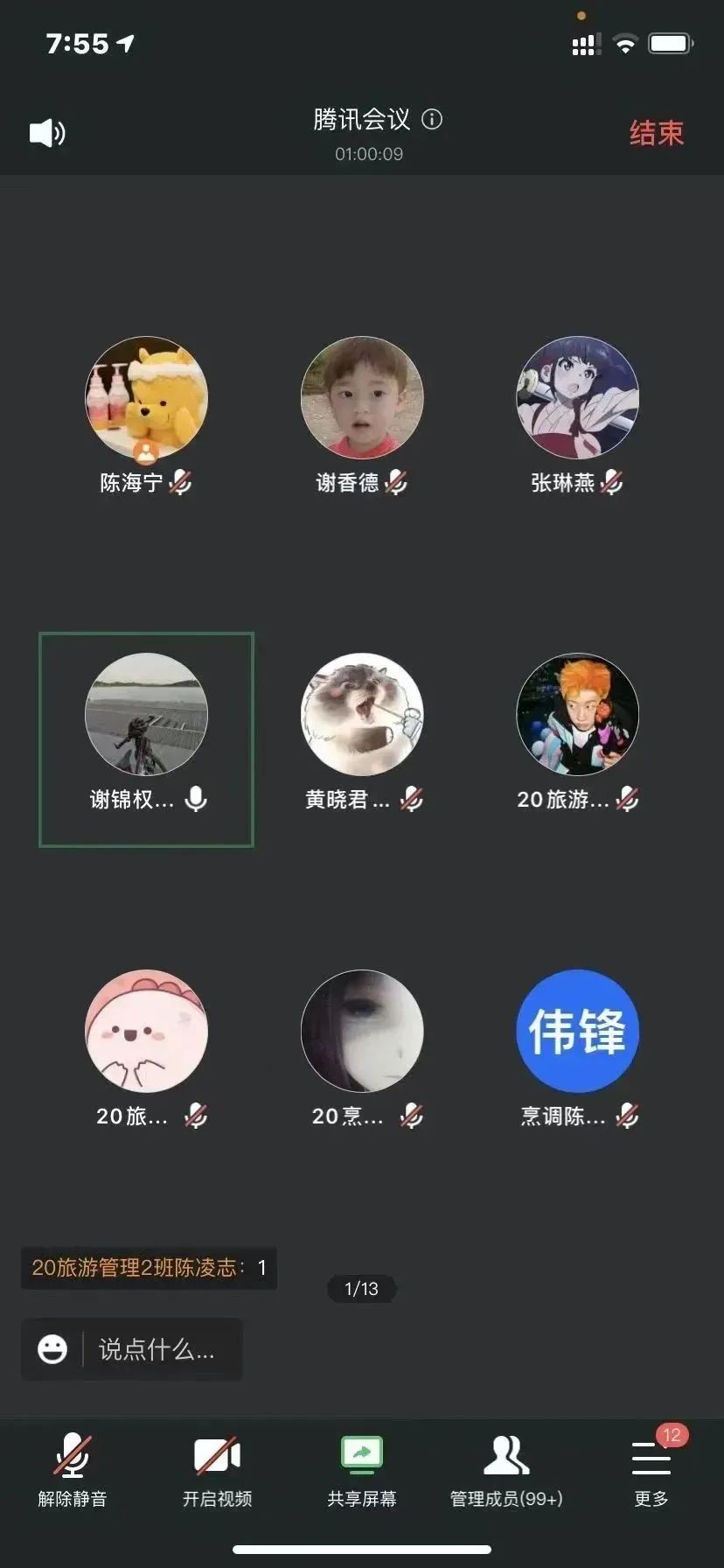Open the meeting info icon
The width and height of the screenshot is (724, 1568).
(x=432, y=119)
